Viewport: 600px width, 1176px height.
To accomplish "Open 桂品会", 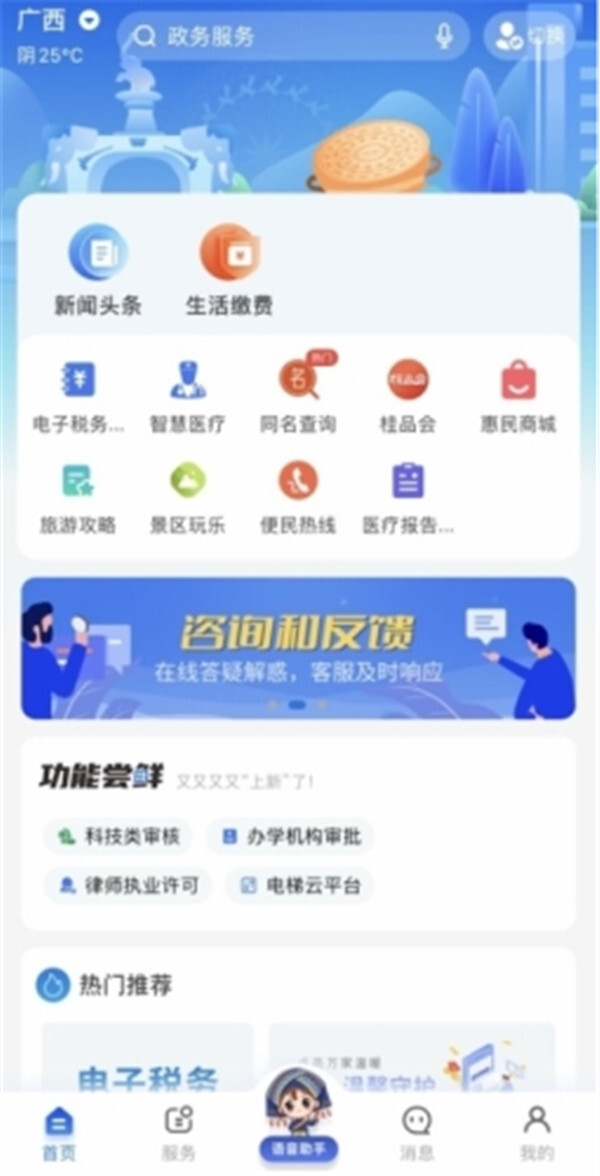I will [x=408, y=396].
